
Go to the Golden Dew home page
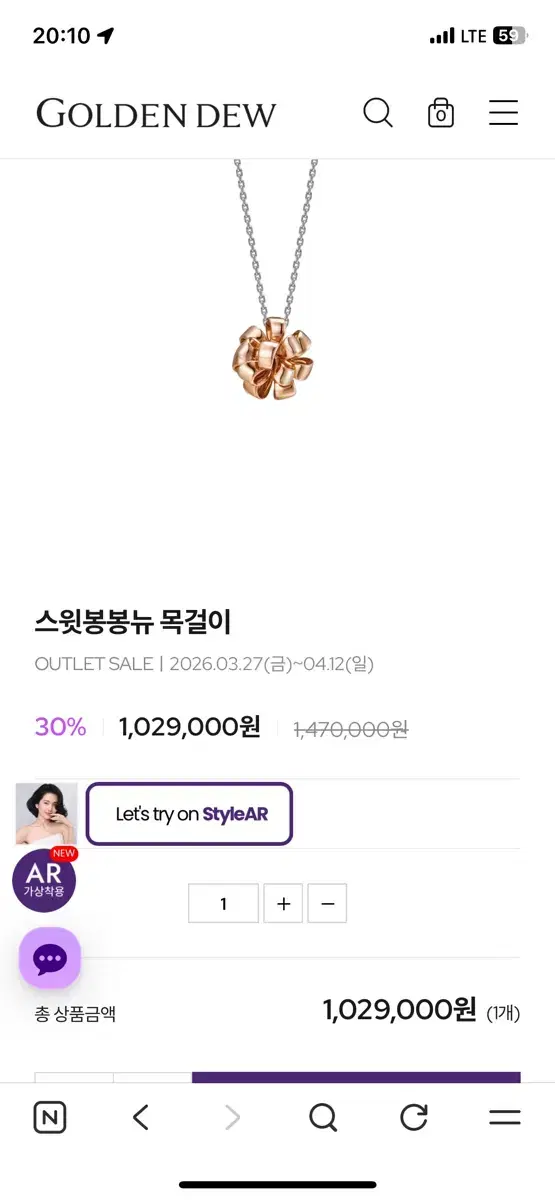(x=156, y=114)
